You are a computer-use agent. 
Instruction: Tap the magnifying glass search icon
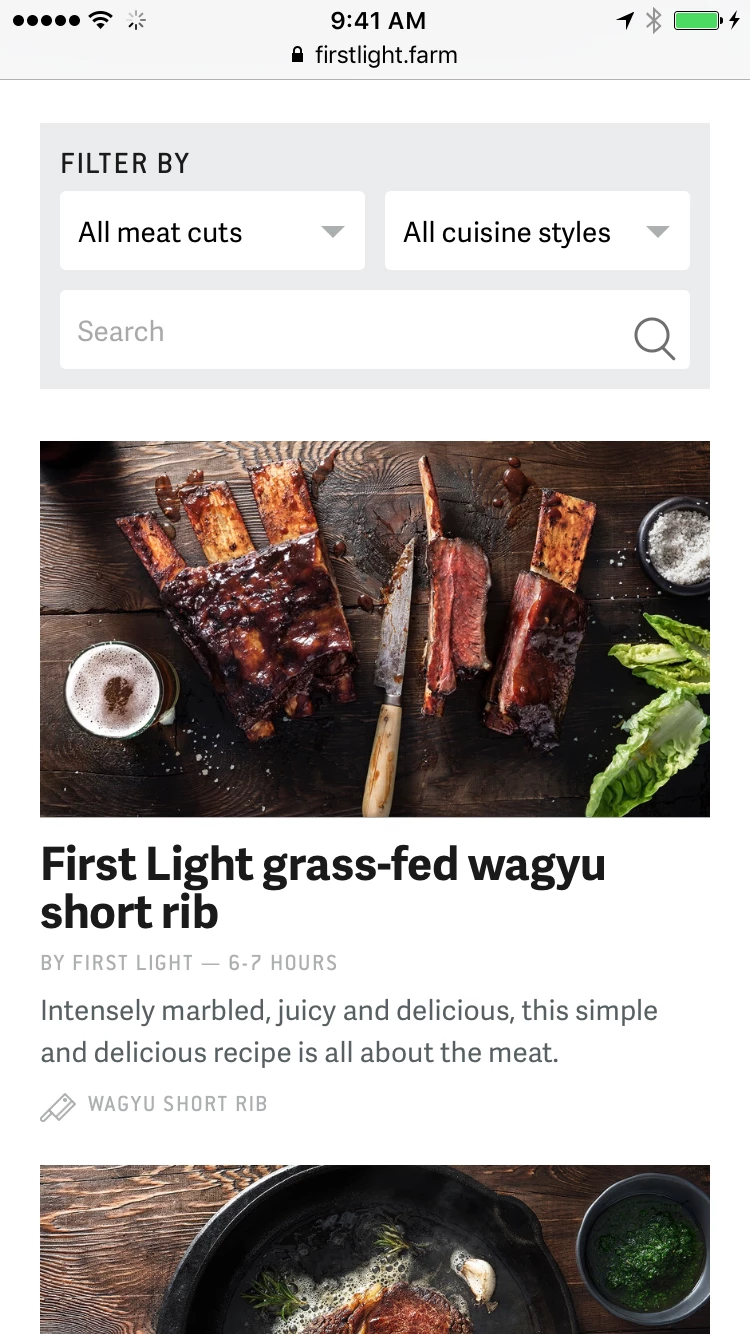[654, 338]
